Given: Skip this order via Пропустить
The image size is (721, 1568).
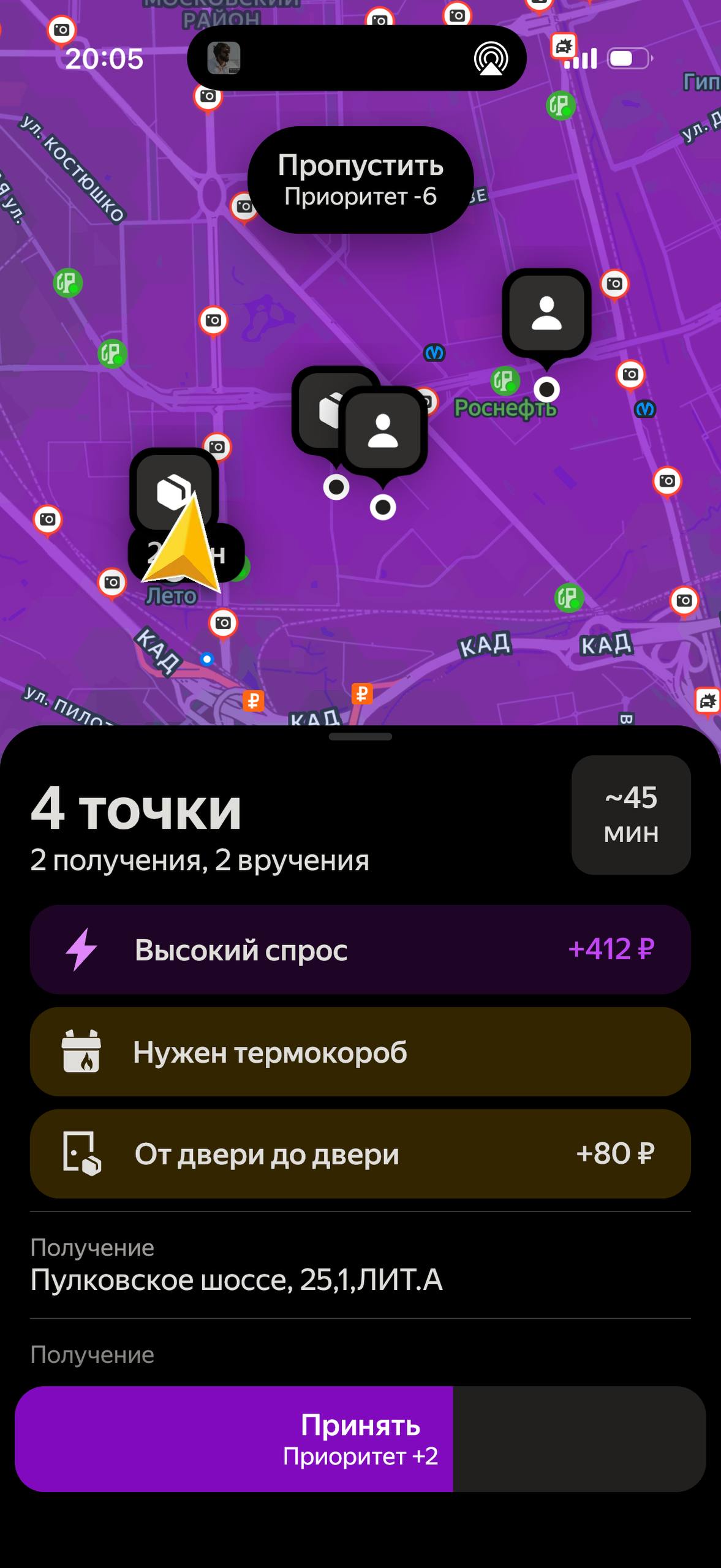Looking at the screenshot, I should tap(360, 180).
